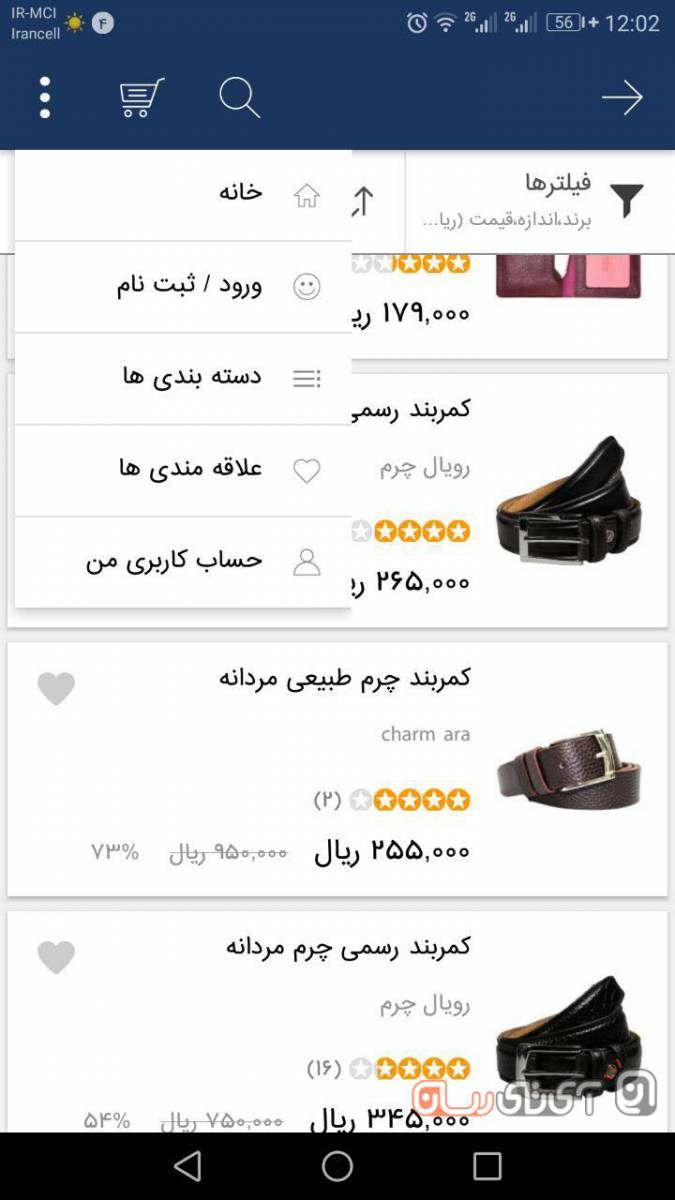Favorite the کمربند چرم طبیعی مردانه belt
Image resolution: width=675 pixels, height=1200 pixels.
click(56, 688)
